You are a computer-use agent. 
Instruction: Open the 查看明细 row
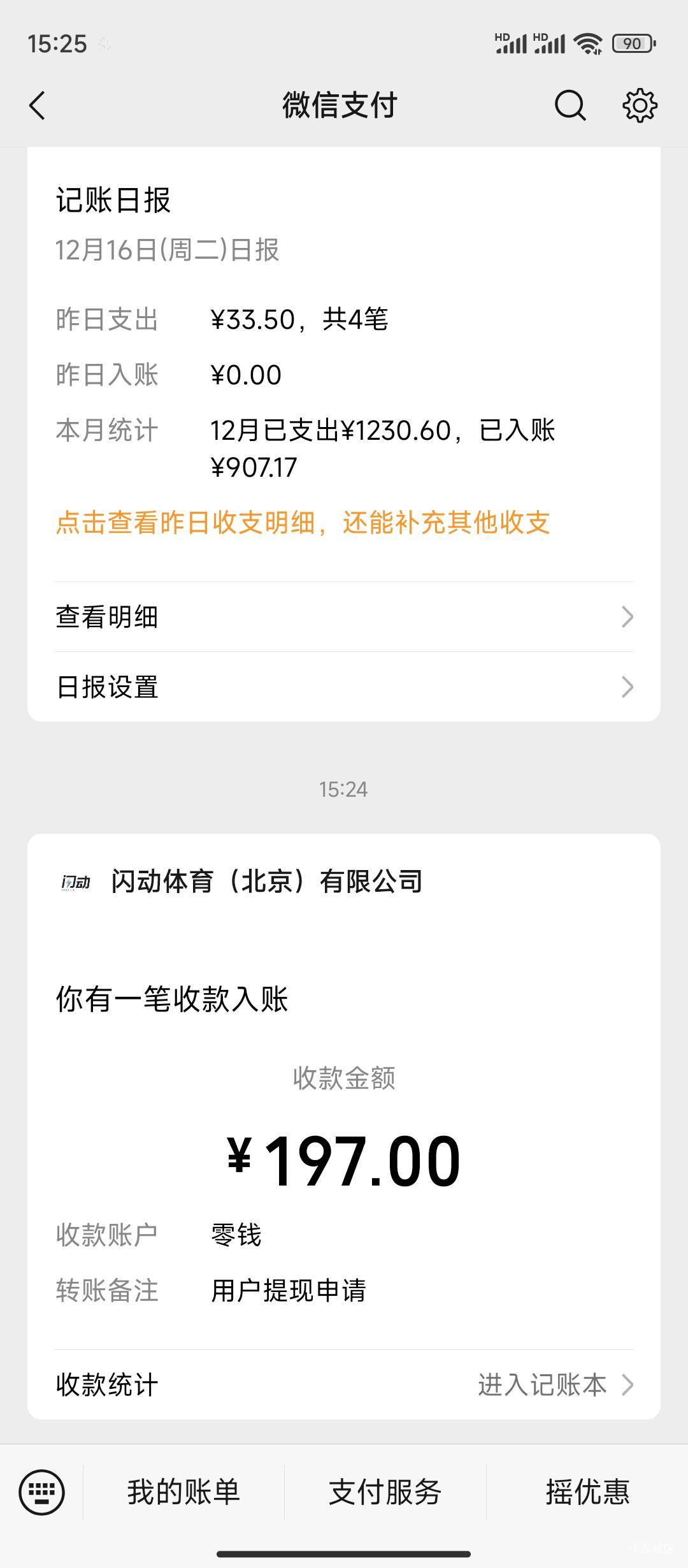pyautogui.click(x=344, y=616)
